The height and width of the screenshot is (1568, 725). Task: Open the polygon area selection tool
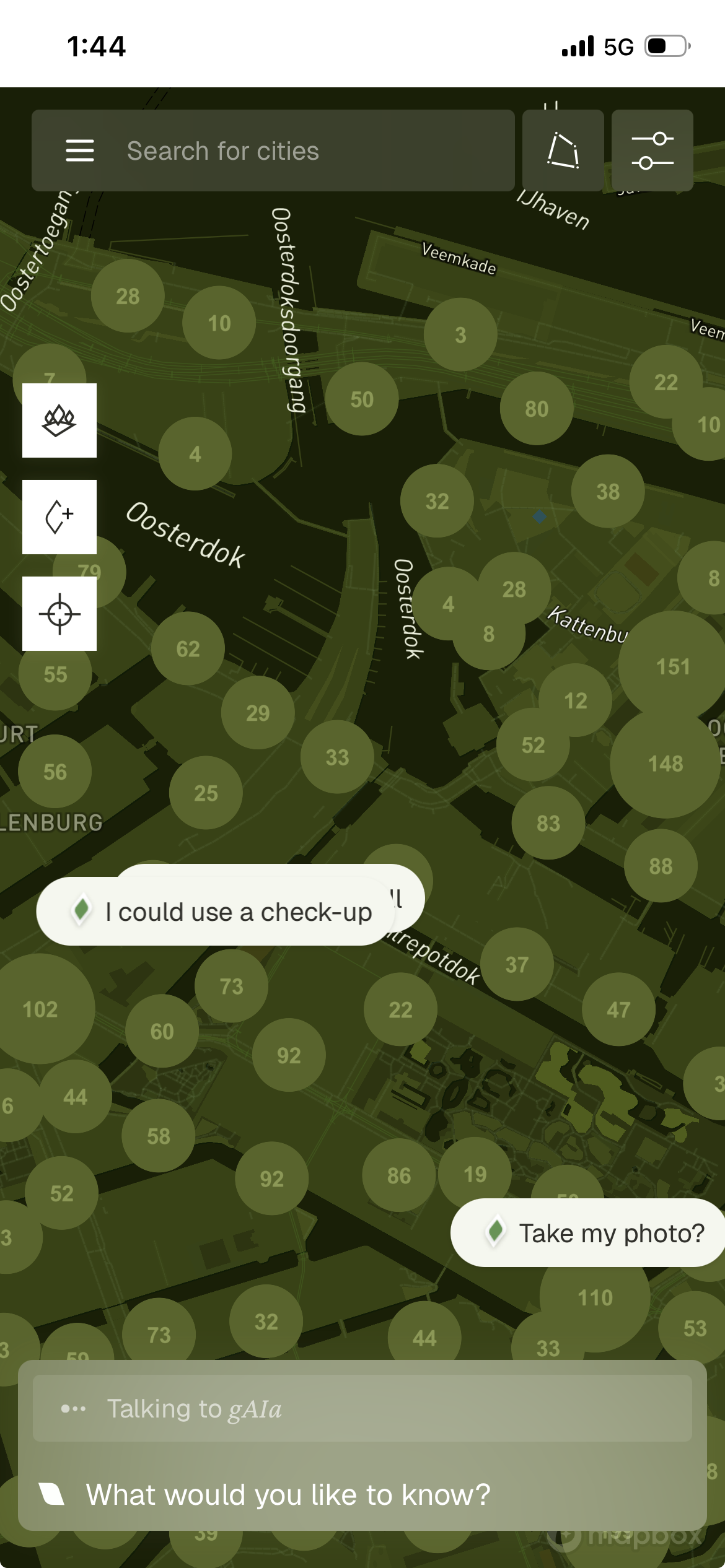pos(563,150)
